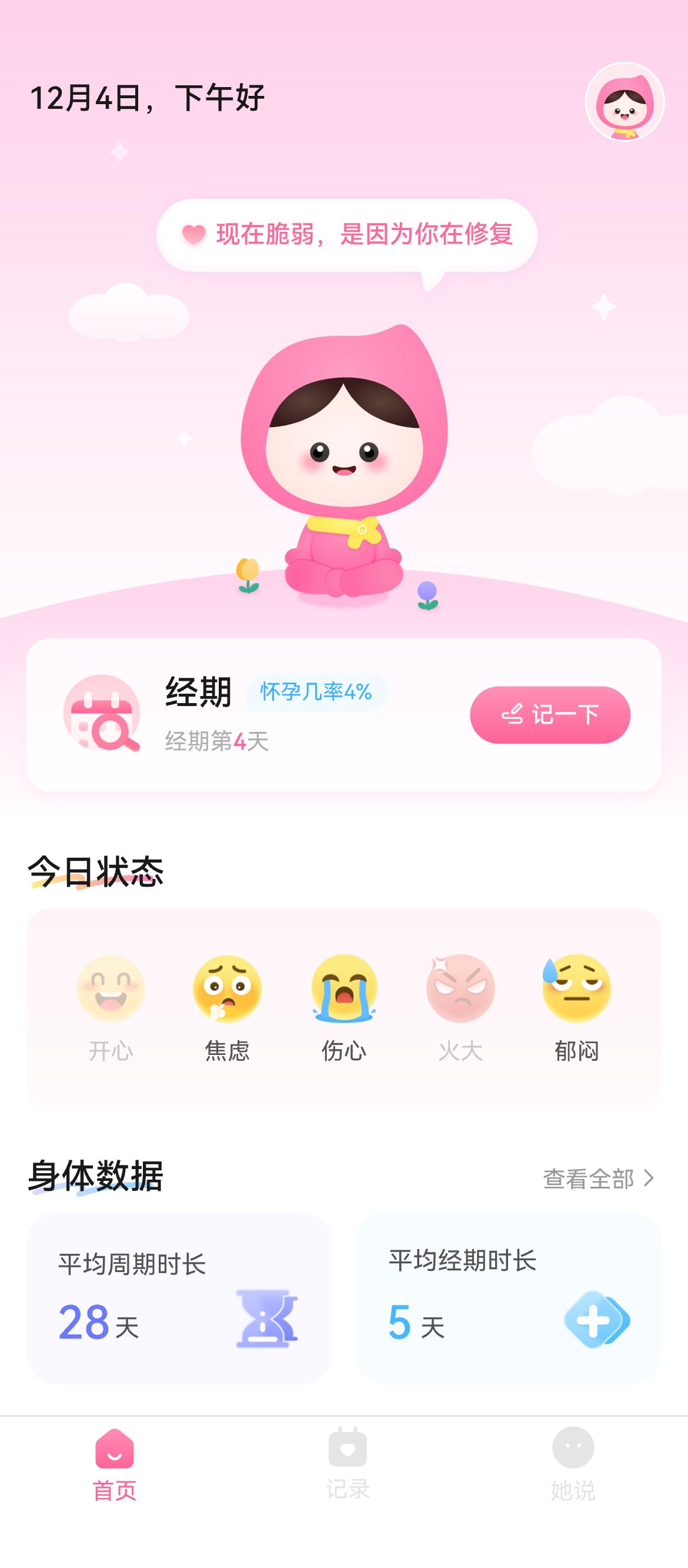The width and height of the screenshot is (688, 1568).
Task: Select the 焦虑 mood
Action: (227, 1008)
